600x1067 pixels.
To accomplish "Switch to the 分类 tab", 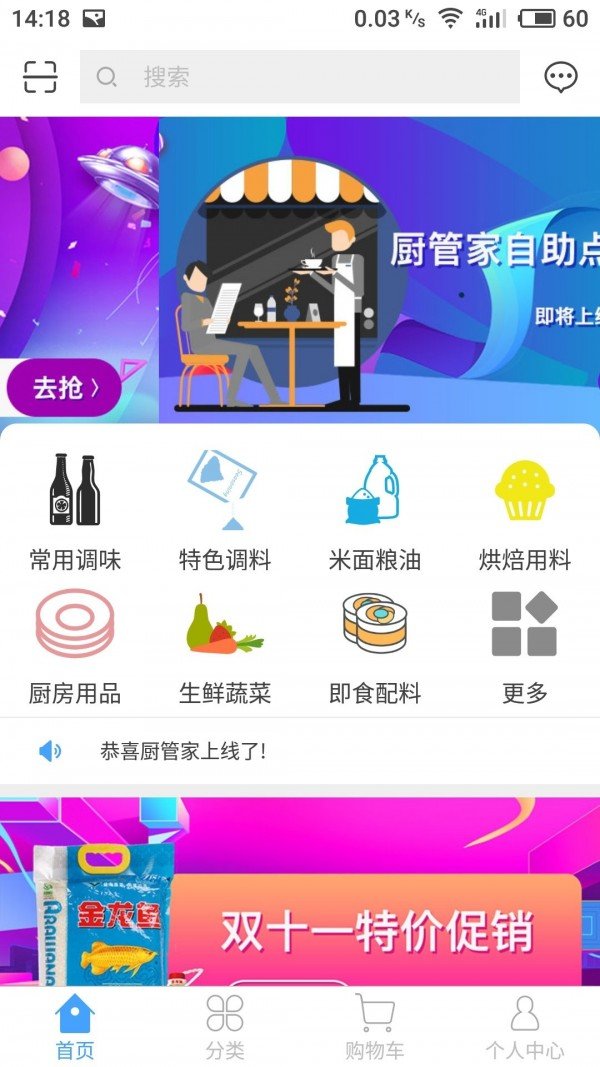I will click(225, 1027).
